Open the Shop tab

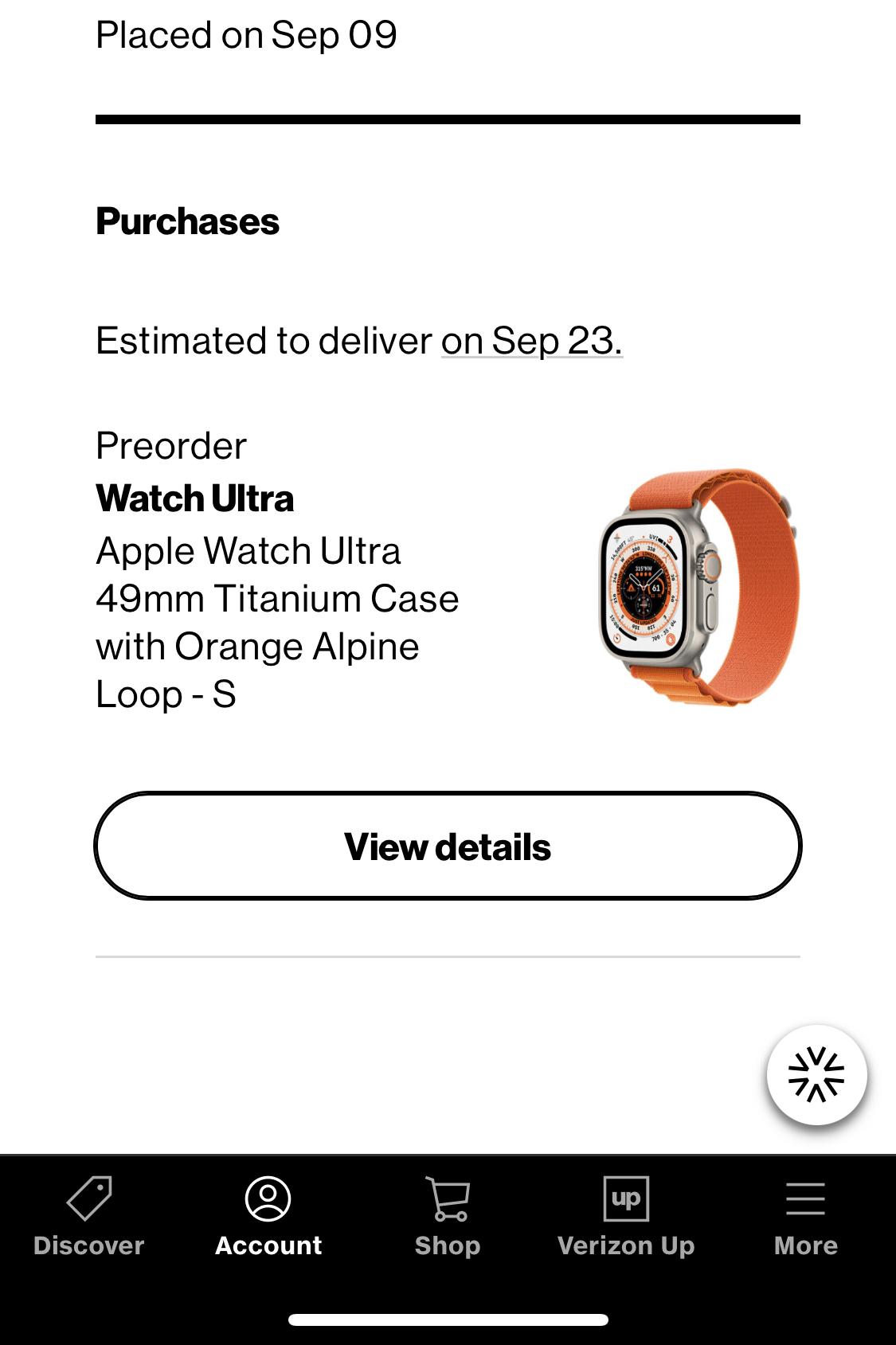click(x=448, y=1216)
